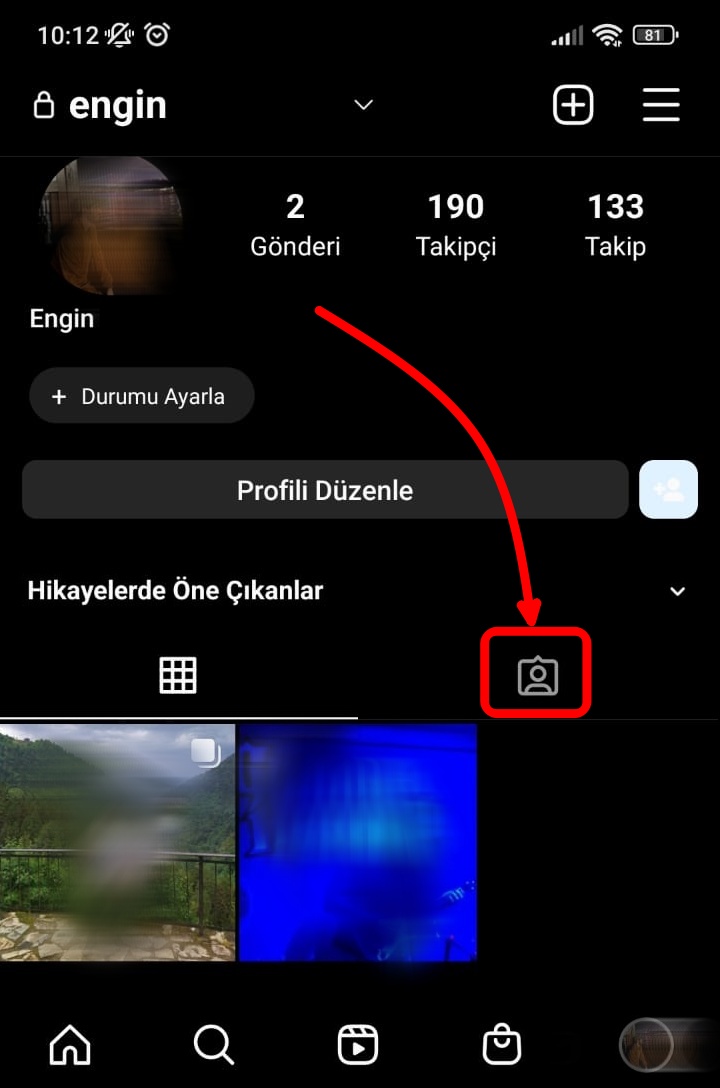Tap the Durumu Ayarla button
The height and width of the screenshot is (1088, 720).
[x=141, y=396]
